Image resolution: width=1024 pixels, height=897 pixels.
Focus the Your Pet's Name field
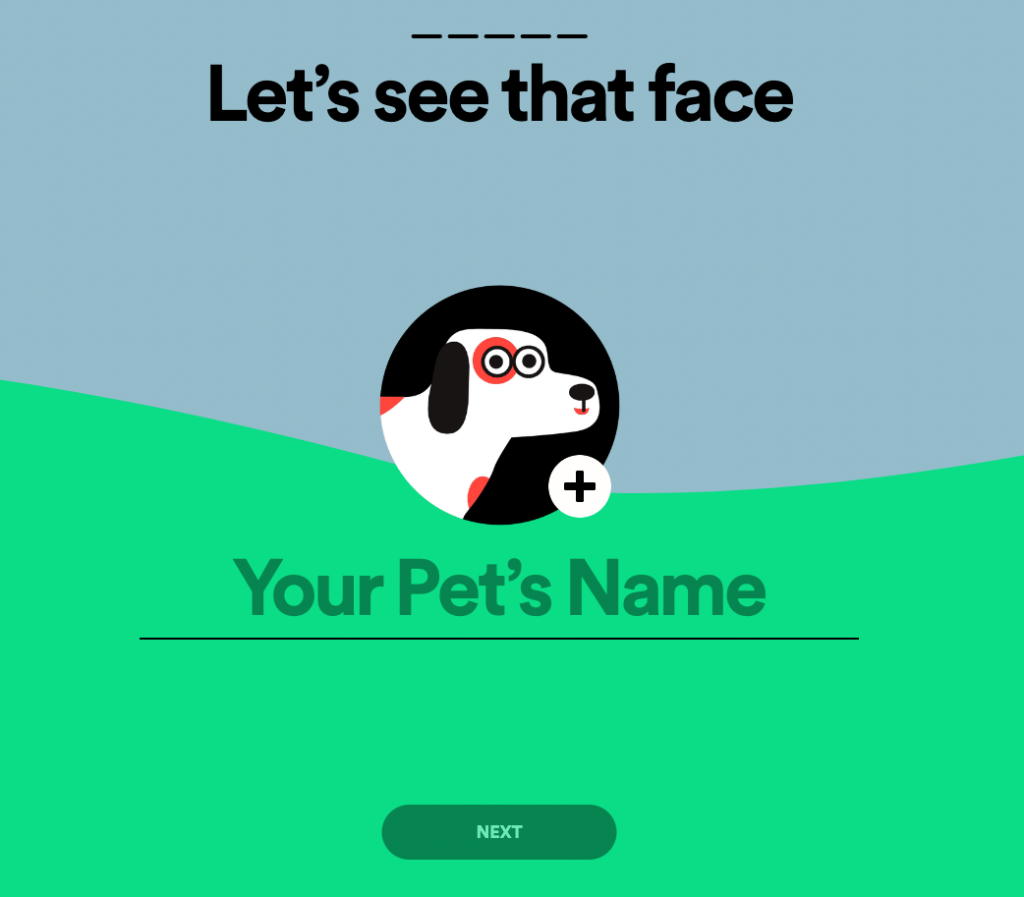(x=499, y=590)
